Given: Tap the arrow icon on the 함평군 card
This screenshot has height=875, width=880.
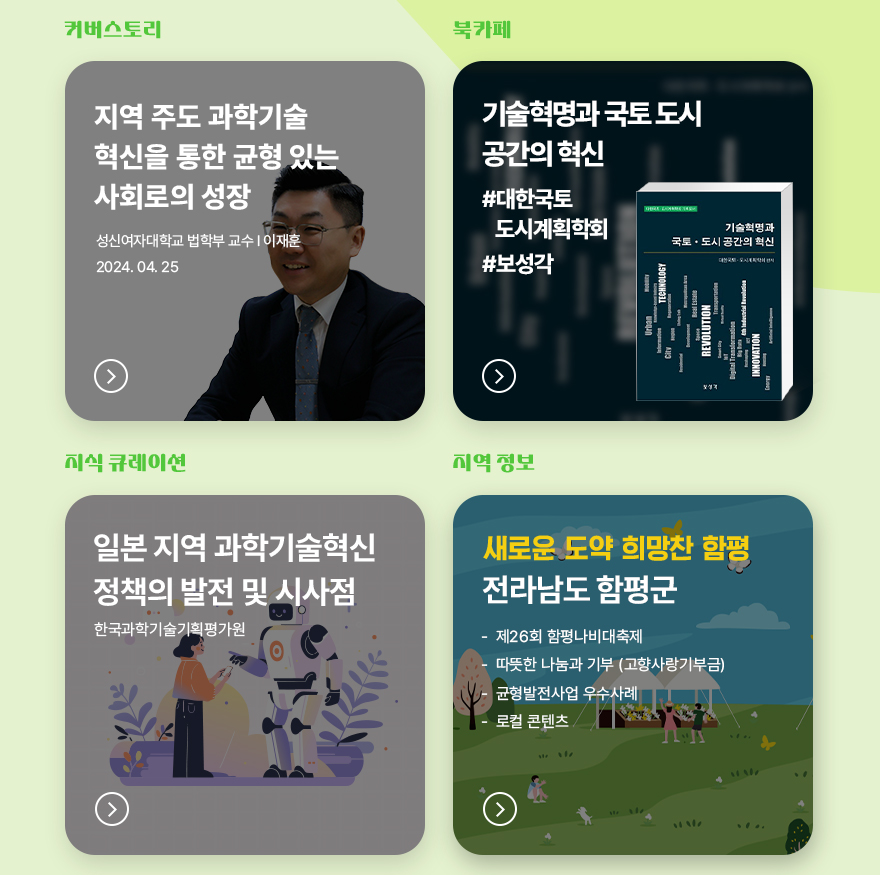Looking at the screenshot, I should [x=500, y=809].
